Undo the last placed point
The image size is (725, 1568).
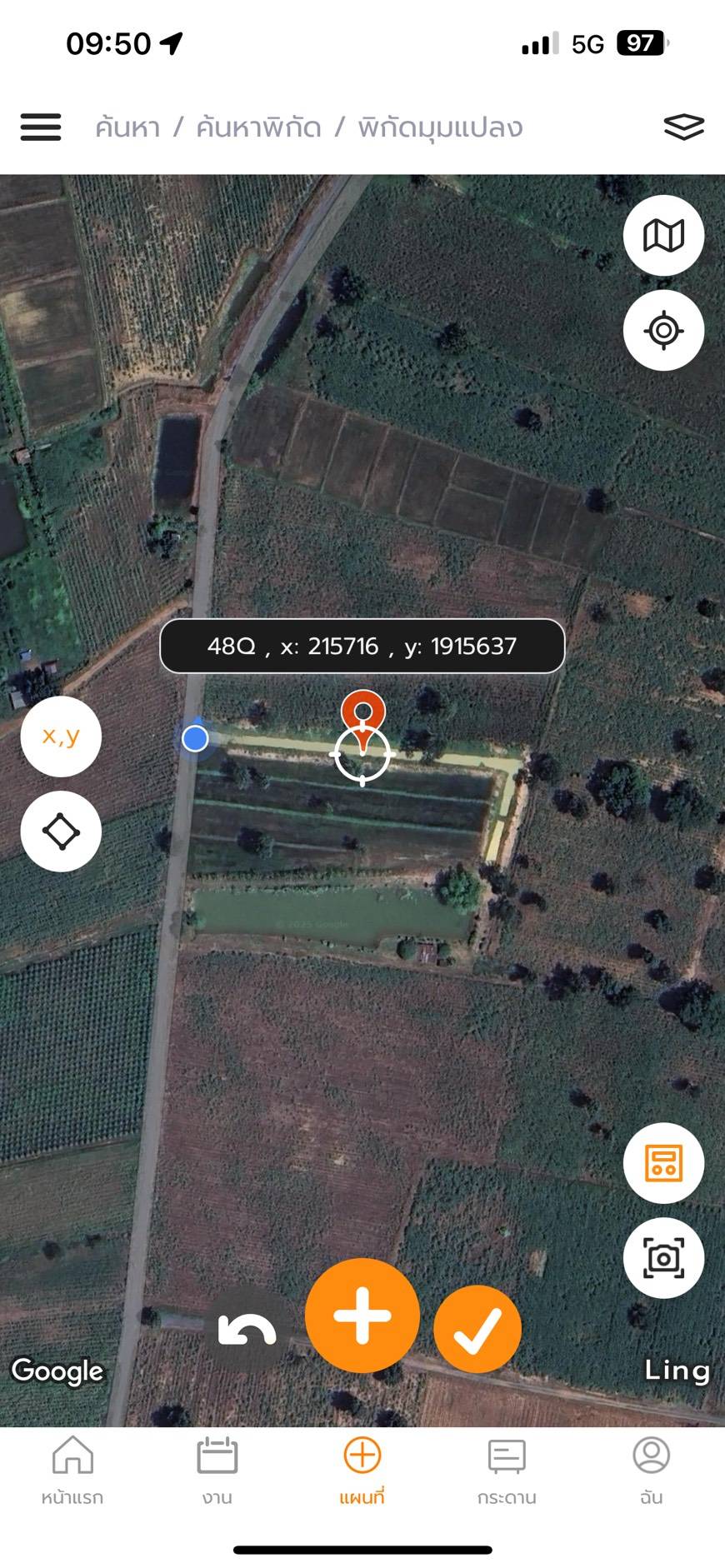247,1331
